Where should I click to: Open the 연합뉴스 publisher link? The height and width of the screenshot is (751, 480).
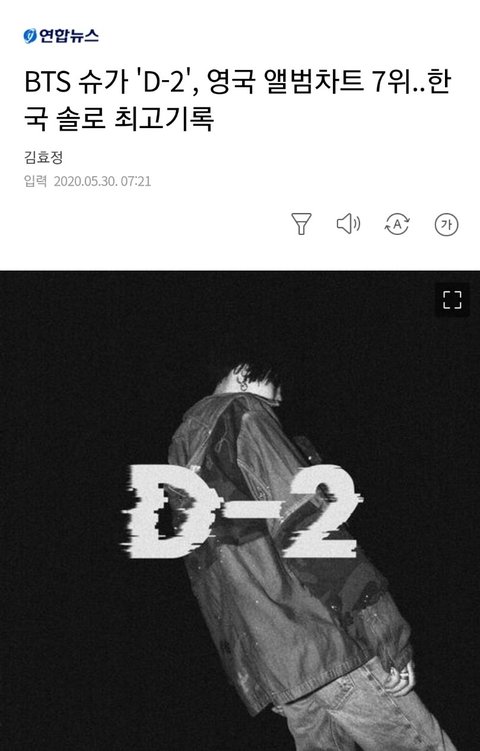tap(61, 36)
